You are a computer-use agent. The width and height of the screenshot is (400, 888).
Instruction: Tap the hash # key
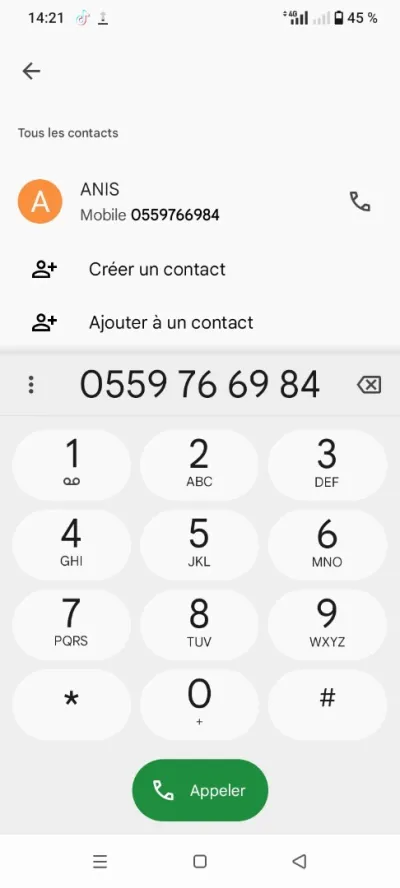(x=327, y=705)
